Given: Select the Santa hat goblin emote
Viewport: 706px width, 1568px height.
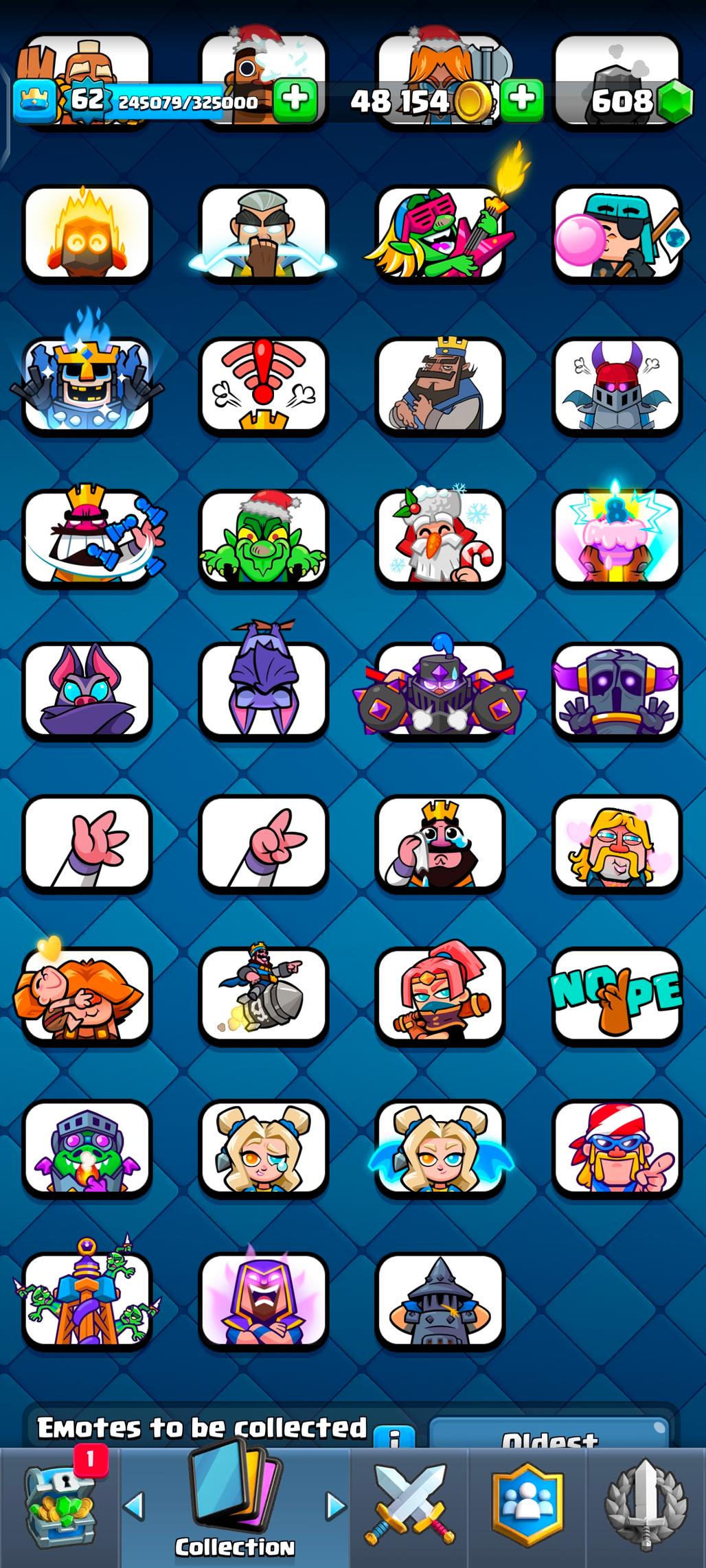Looking at the screenshot, I should 264,538.
